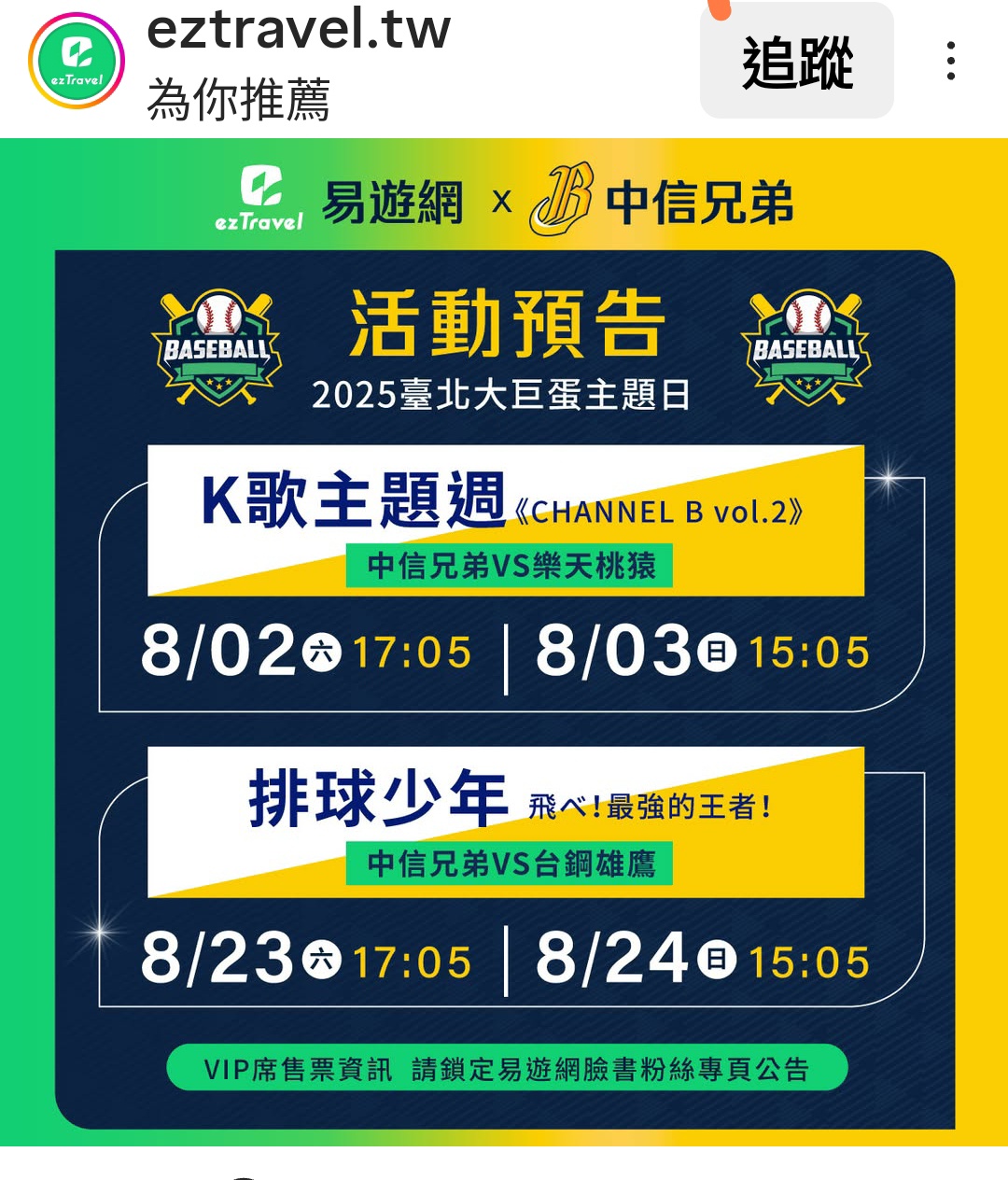The height and width of the screenshot is (1180, 1008).
Task: Open the eztravel.tw profile picture
Action: tap(77, 61)
